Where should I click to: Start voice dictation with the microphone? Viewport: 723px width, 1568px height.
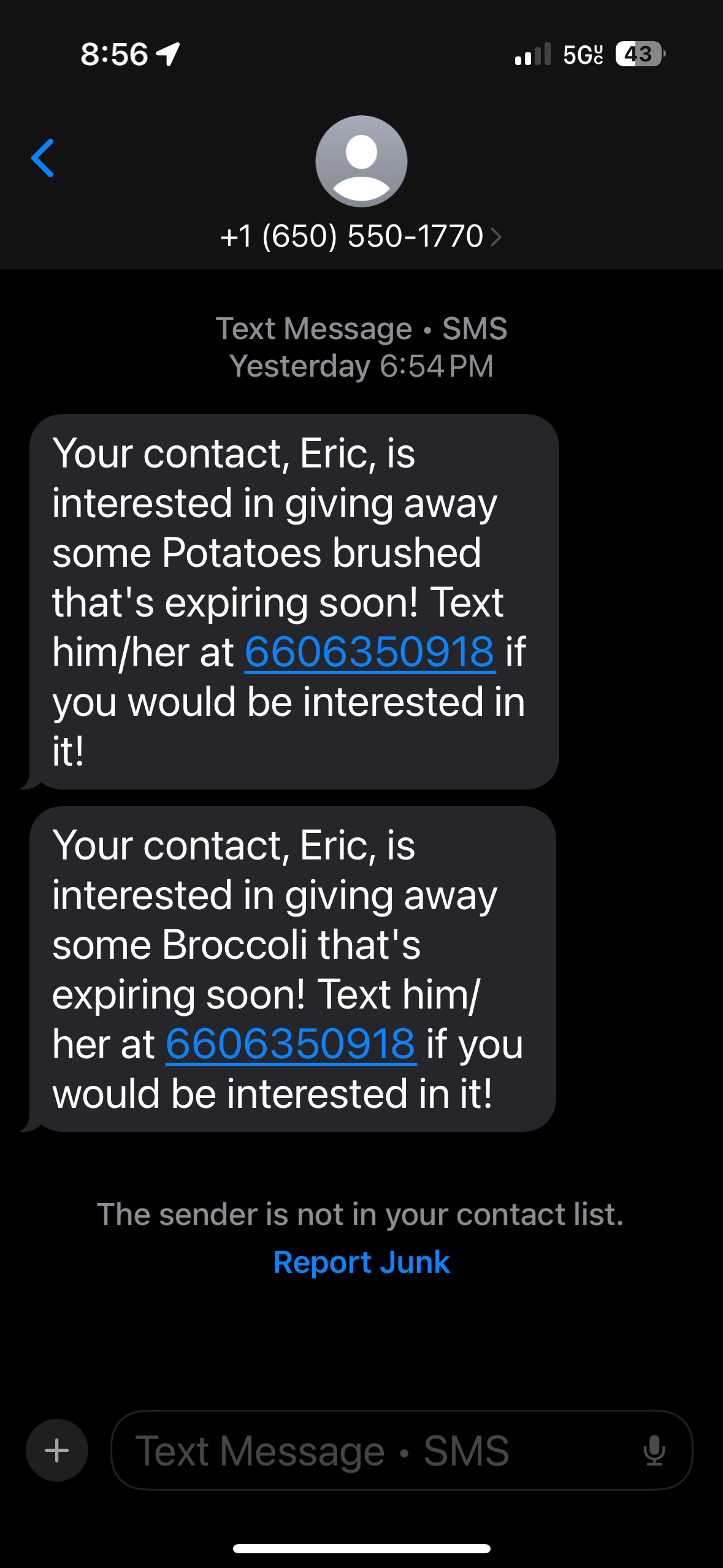tap(654, 1450)
